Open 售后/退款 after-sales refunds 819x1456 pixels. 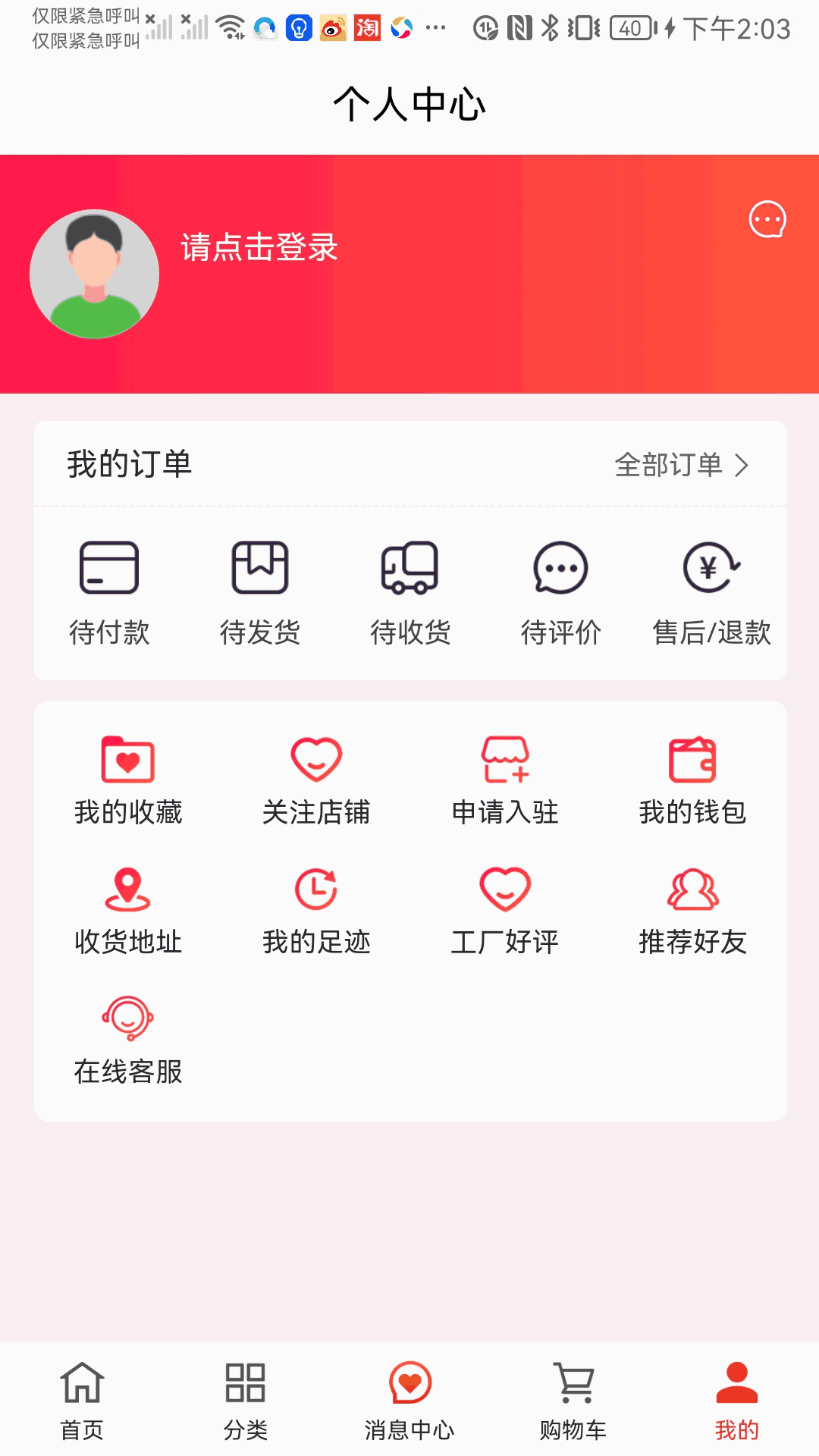[x=711, y=591]
